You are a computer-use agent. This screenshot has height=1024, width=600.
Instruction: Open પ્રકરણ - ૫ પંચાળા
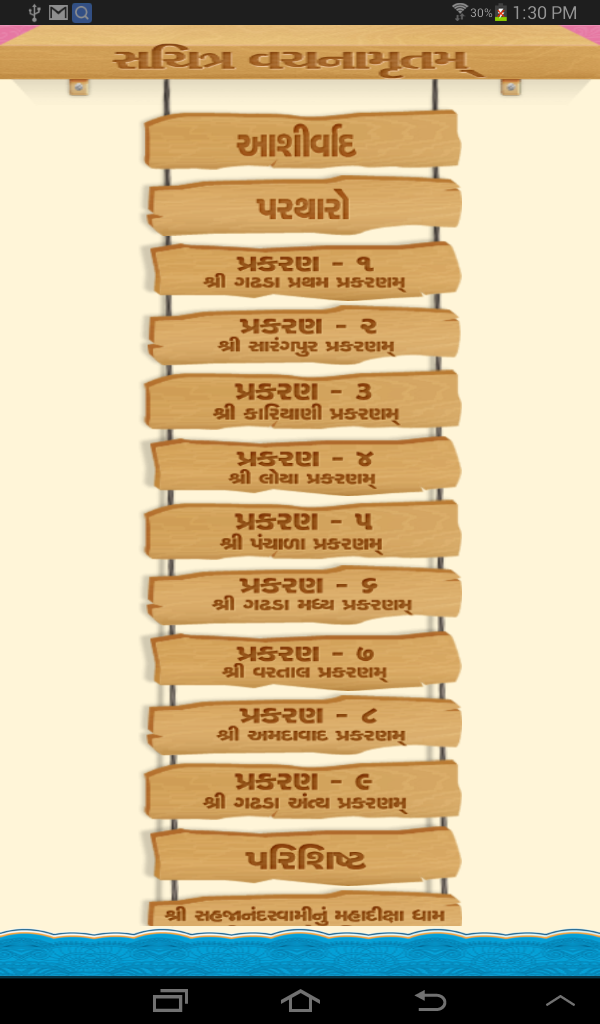tap(303, 530)
